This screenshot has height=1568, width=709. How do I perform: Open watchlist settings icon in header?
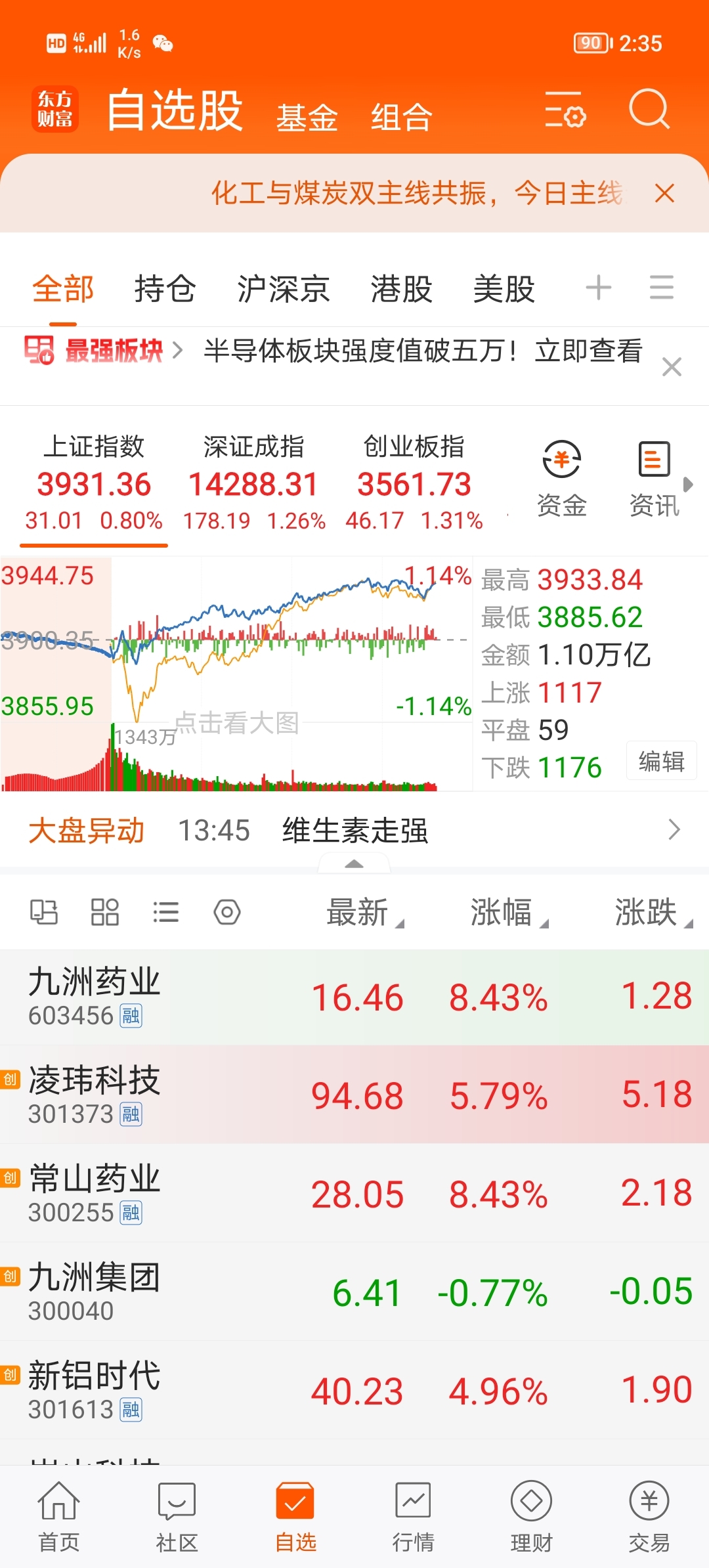pyautogui.click(x=565, y=109)
